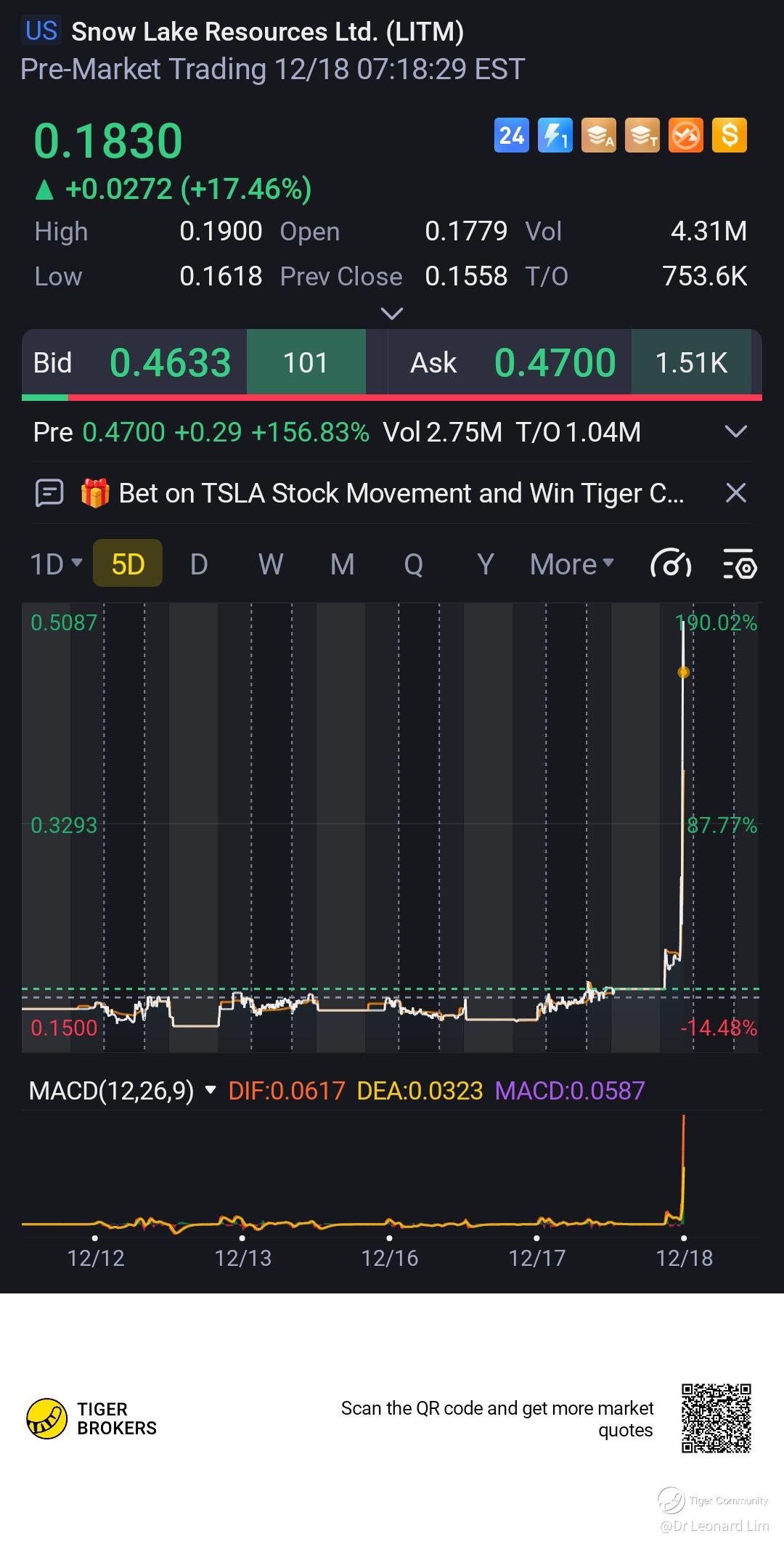The height and width of the screenshot is (1544, 784).
Task: Open the Bet on TSLA Stock Movement banner
Action: point(401,494)
